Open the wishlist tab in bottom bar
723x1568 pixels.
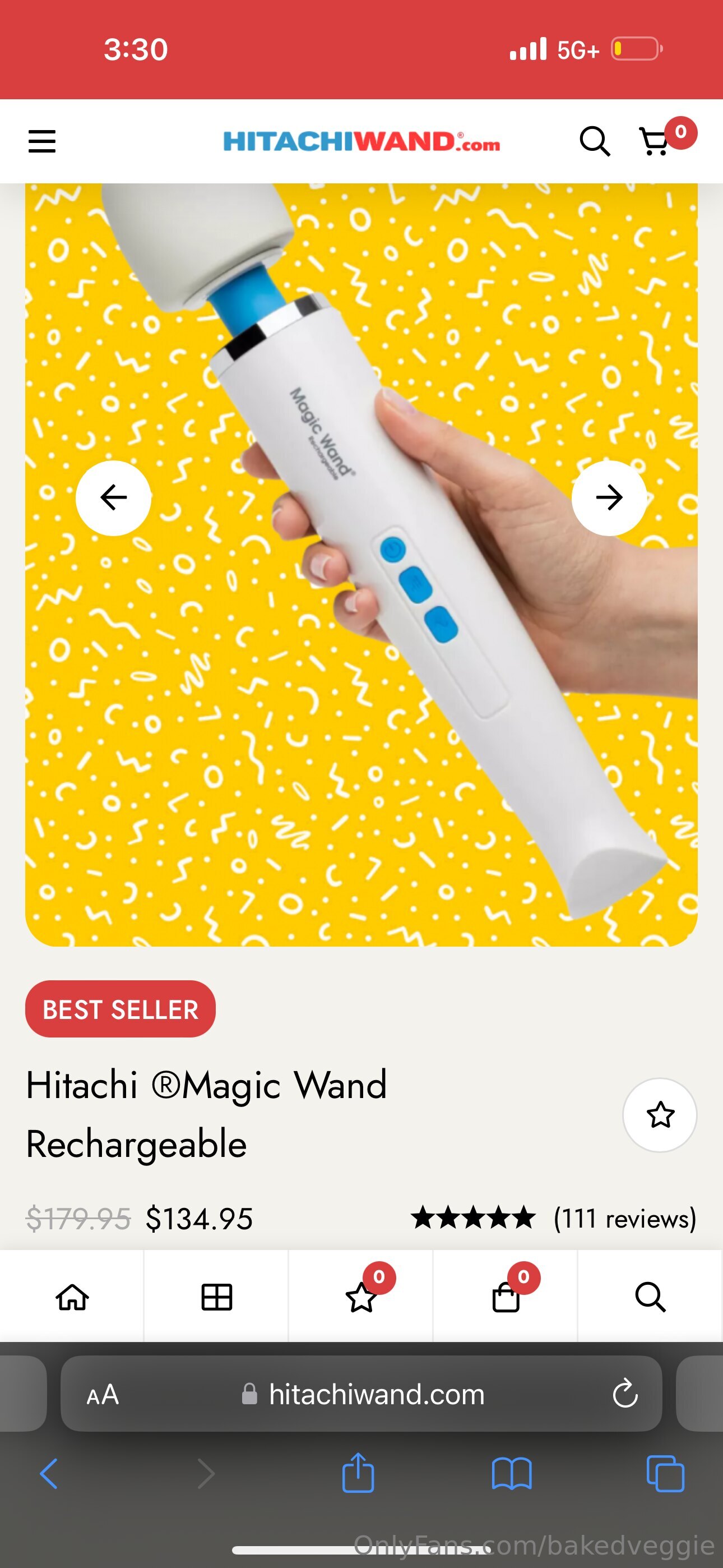tap(361, 1297)
